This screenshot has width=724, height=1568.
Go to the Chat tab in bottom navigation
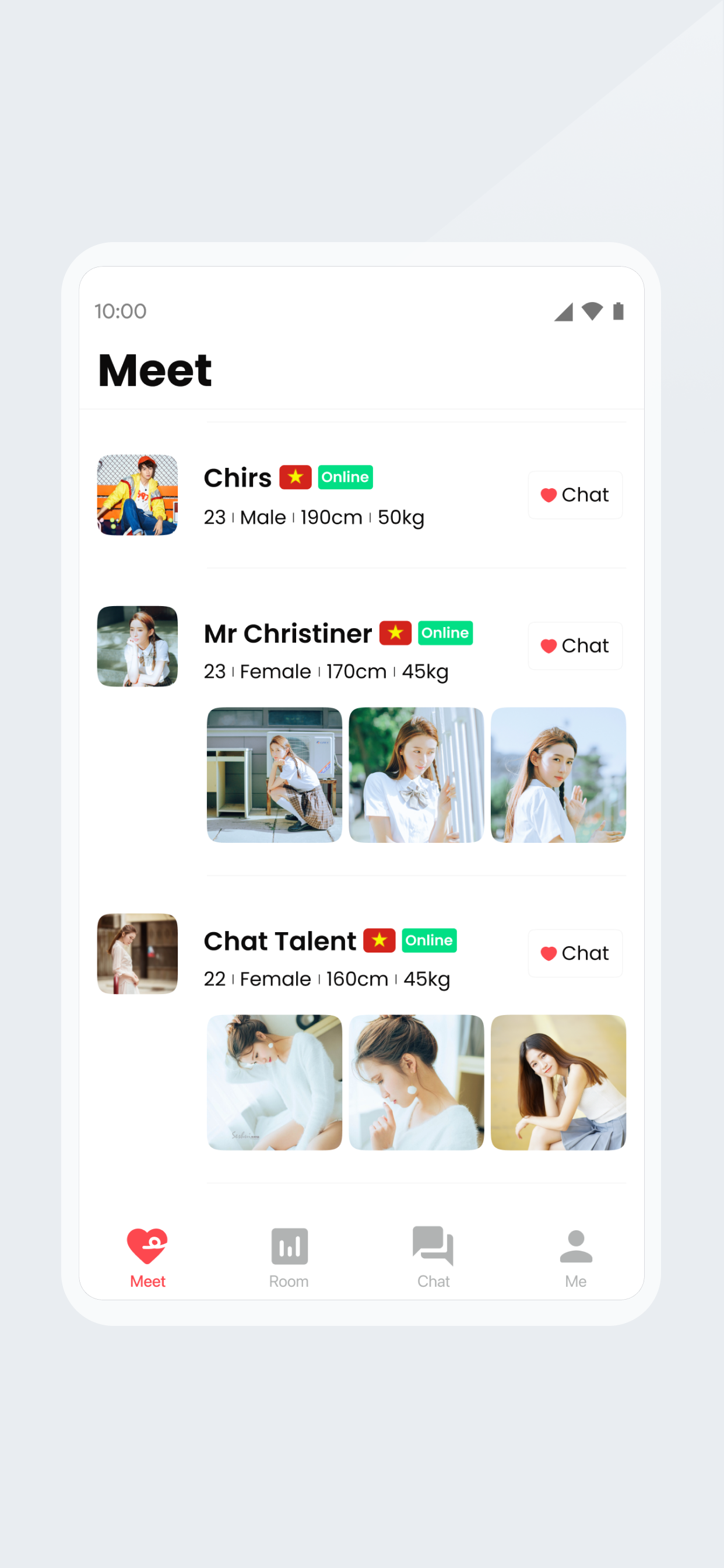point(433,1257)
